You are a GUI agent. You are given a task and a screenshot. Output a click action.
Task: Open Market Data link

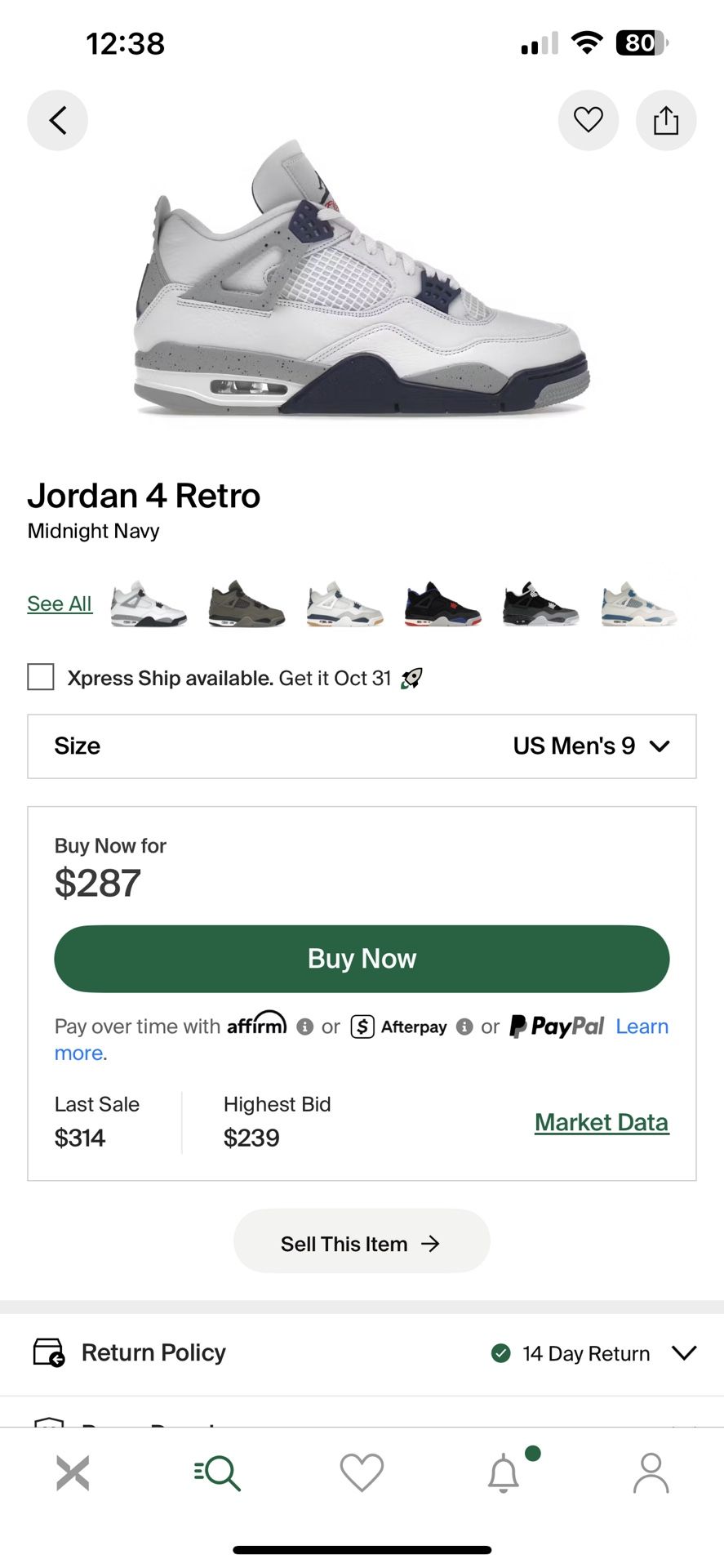(601, 1121)
